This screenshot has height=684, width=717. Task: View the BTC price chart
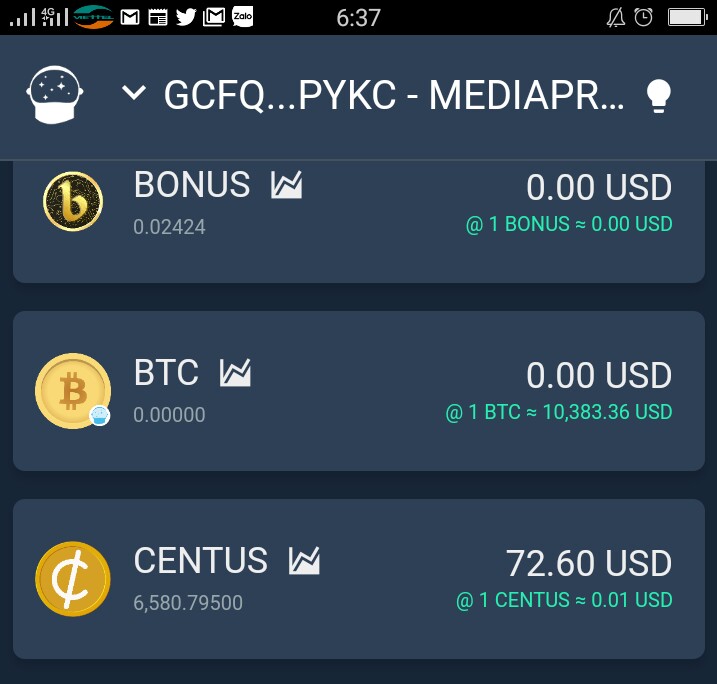(x=236, y=374)
